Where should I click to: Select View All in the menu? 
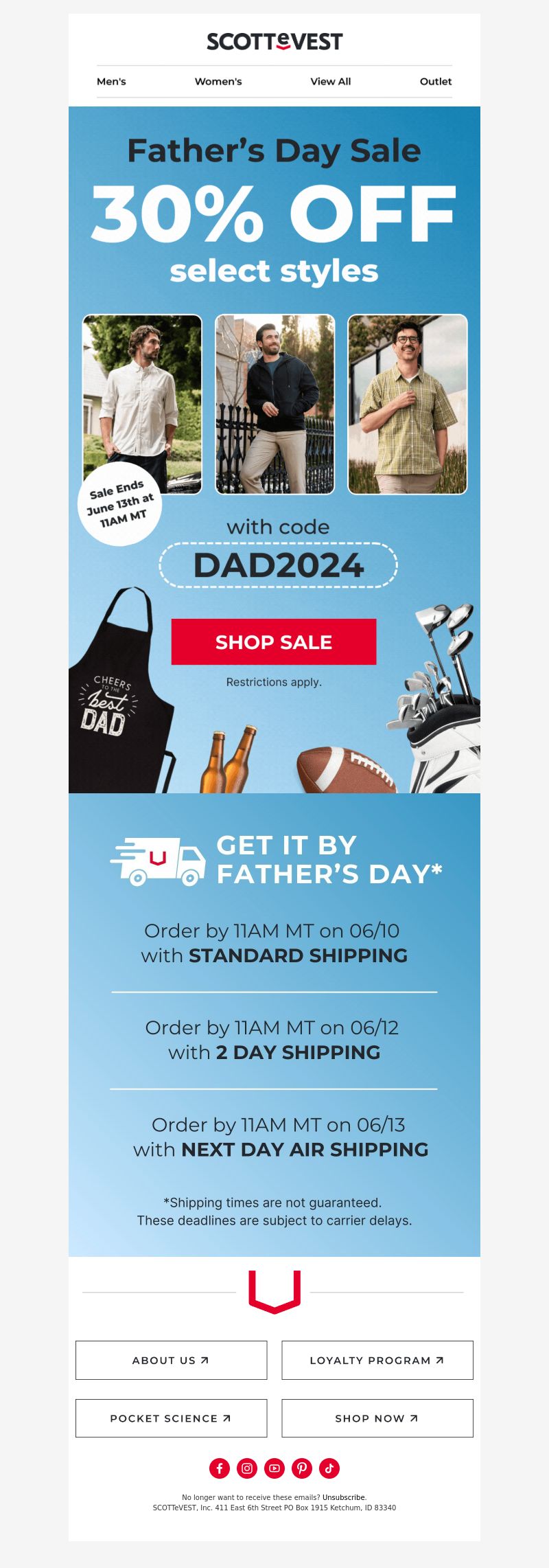pos(330,81)
